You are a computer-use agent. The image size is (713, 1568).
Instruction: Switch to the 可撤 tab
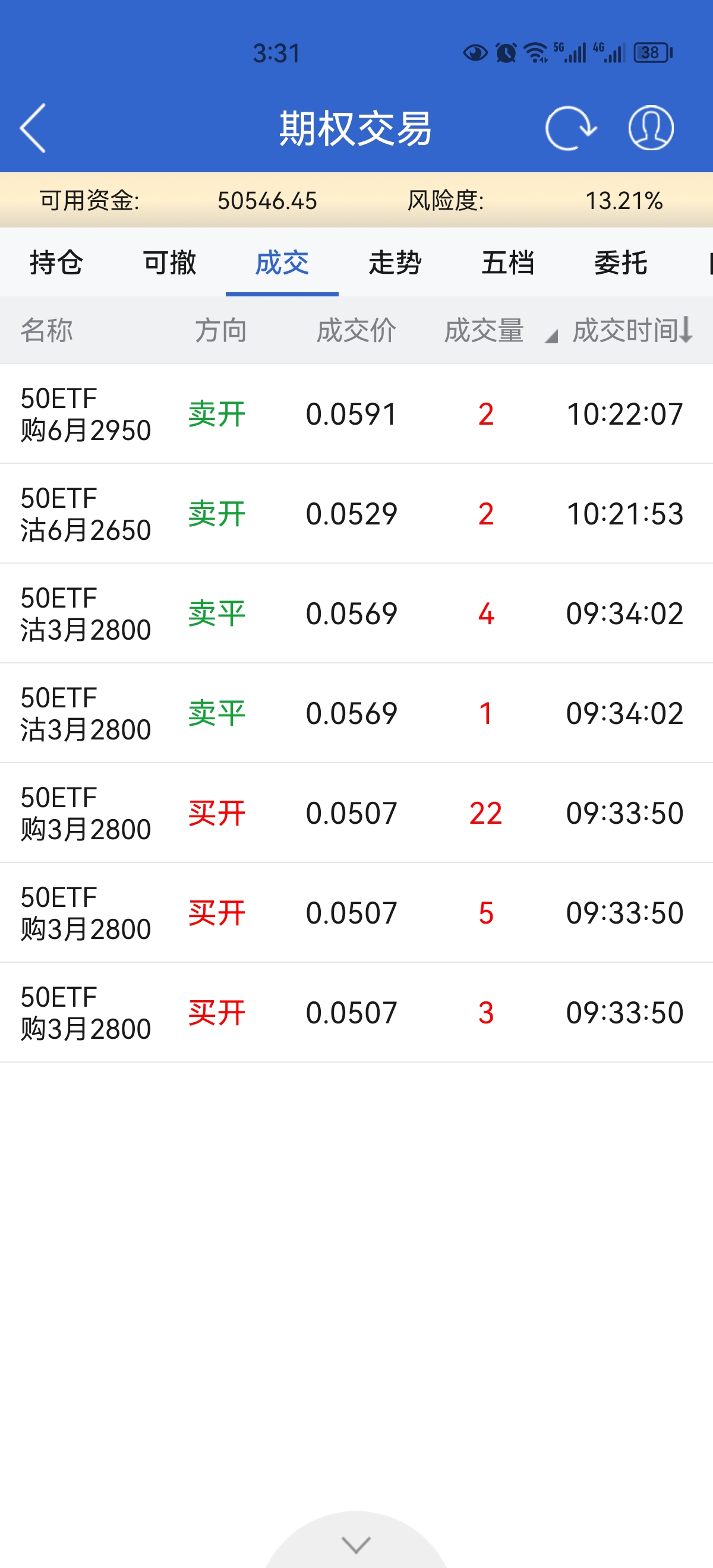point(169,263)
